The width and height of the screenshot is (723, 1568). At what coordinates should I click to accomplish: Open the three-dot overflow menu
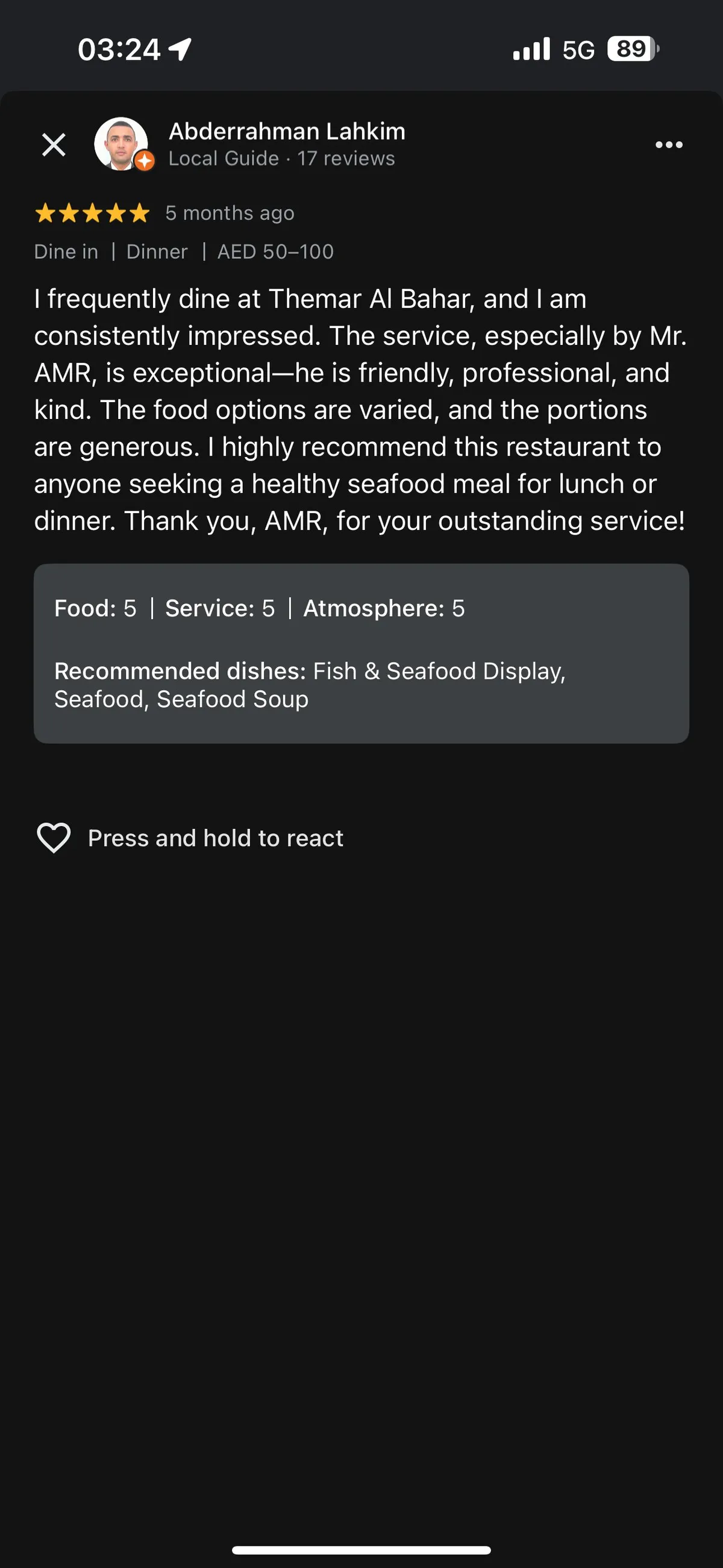pos(669,145)
